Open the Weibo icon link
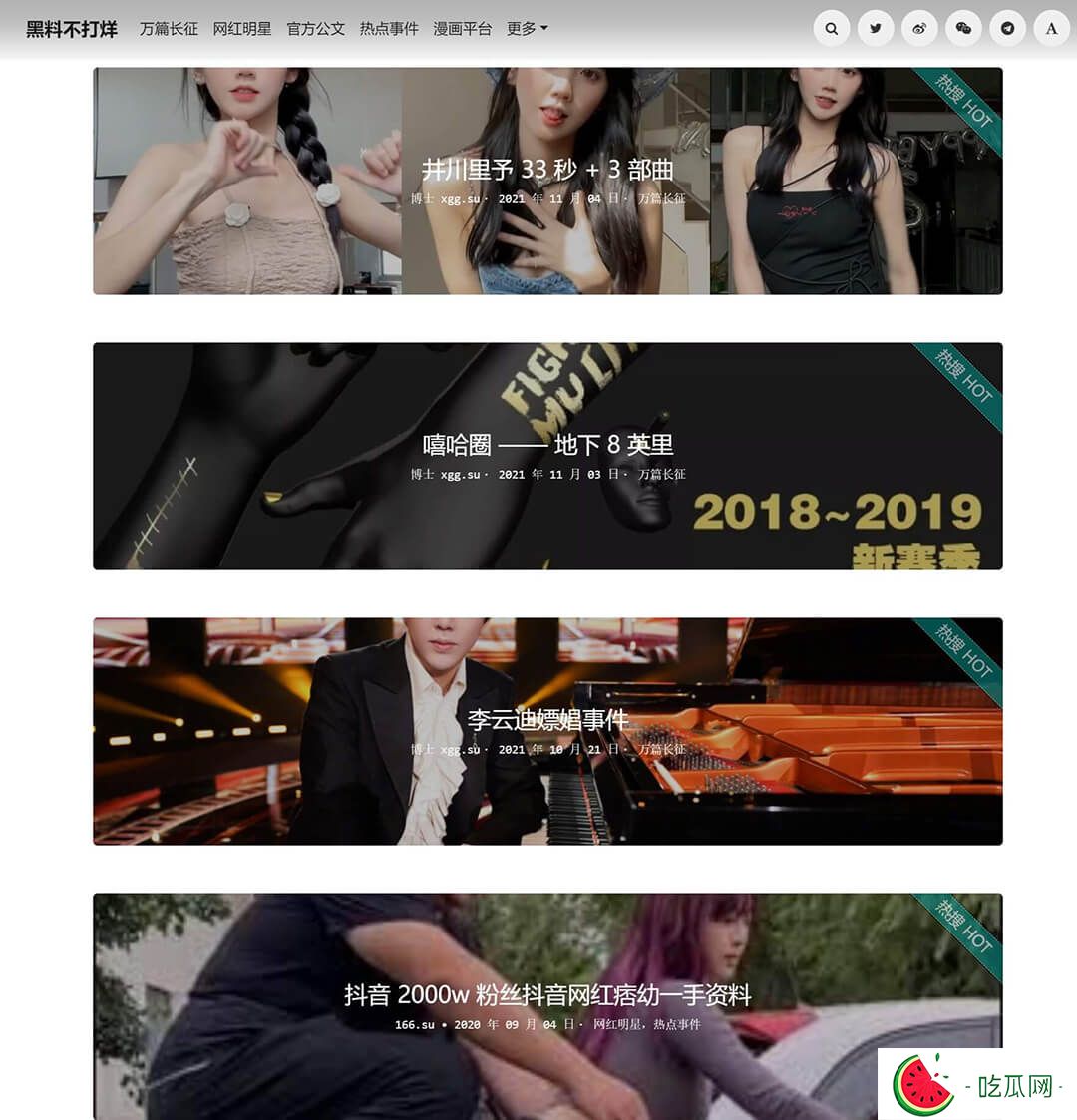The image size is (1077, 1120). 919,28
